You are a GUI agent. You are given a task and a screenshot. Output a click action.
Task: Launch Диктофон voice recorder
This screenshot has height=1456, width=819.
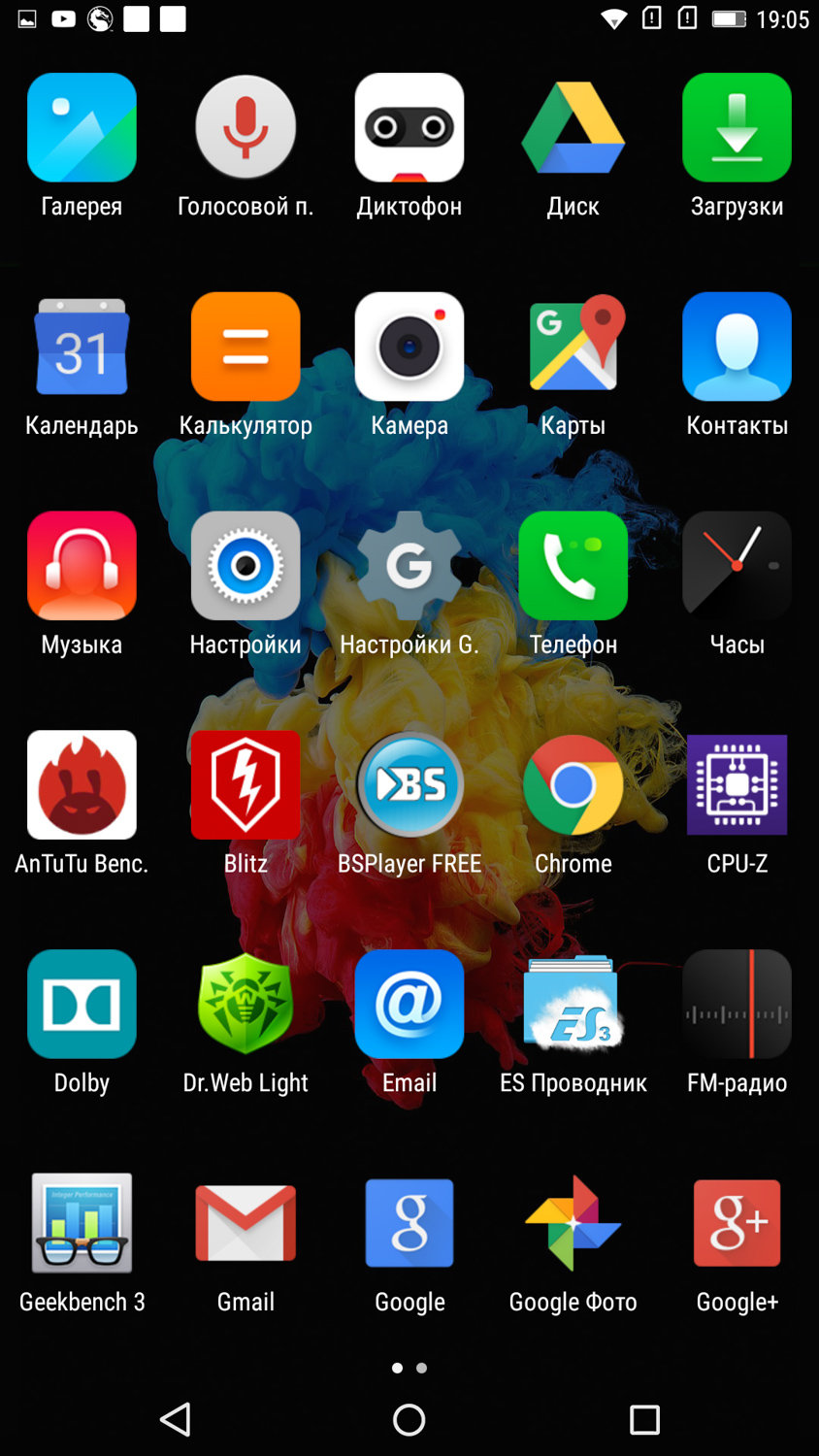[x=409, y=128]
